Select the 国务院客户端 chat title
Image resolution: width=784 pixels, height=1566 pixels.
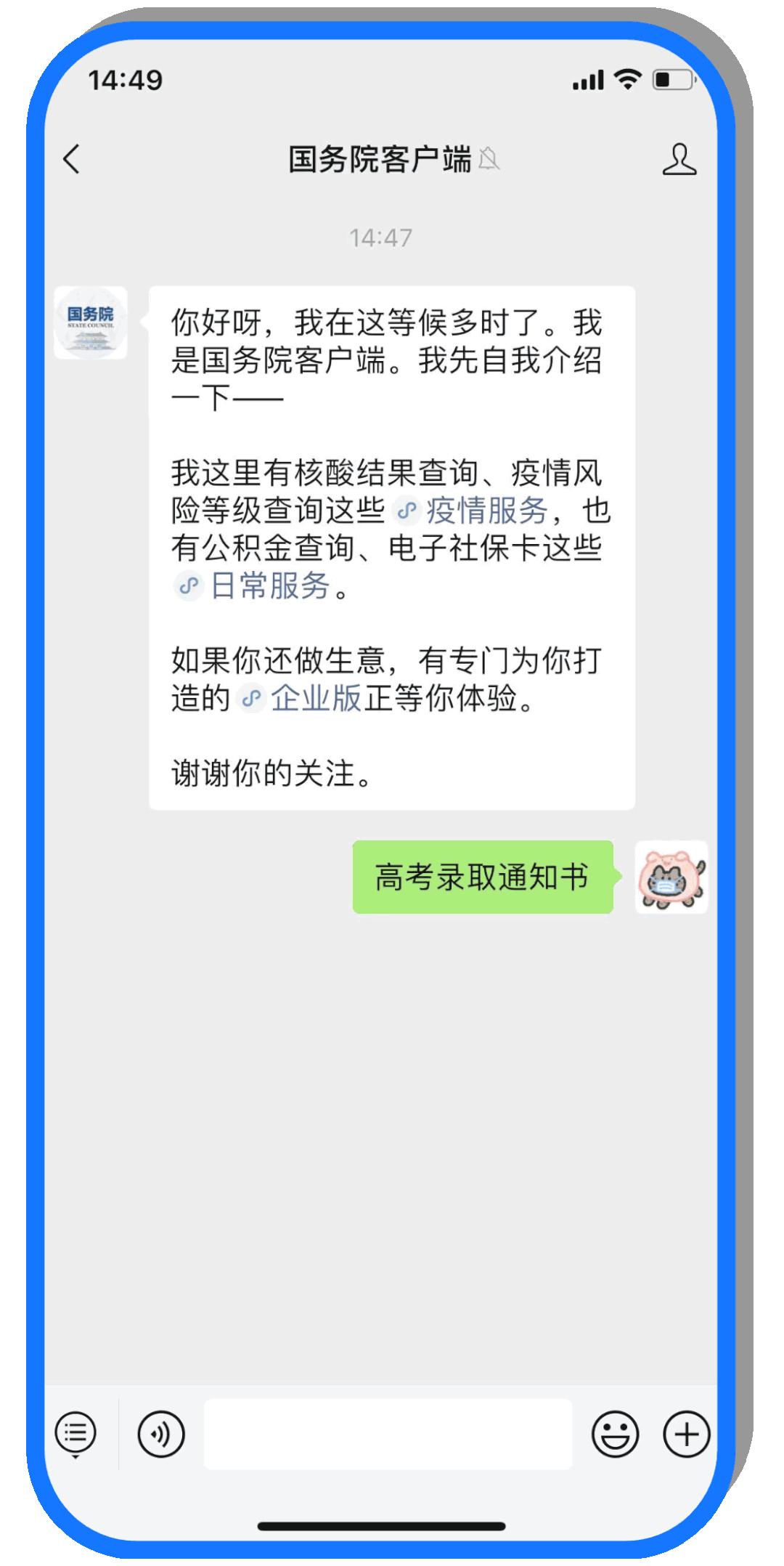(381, 158)
